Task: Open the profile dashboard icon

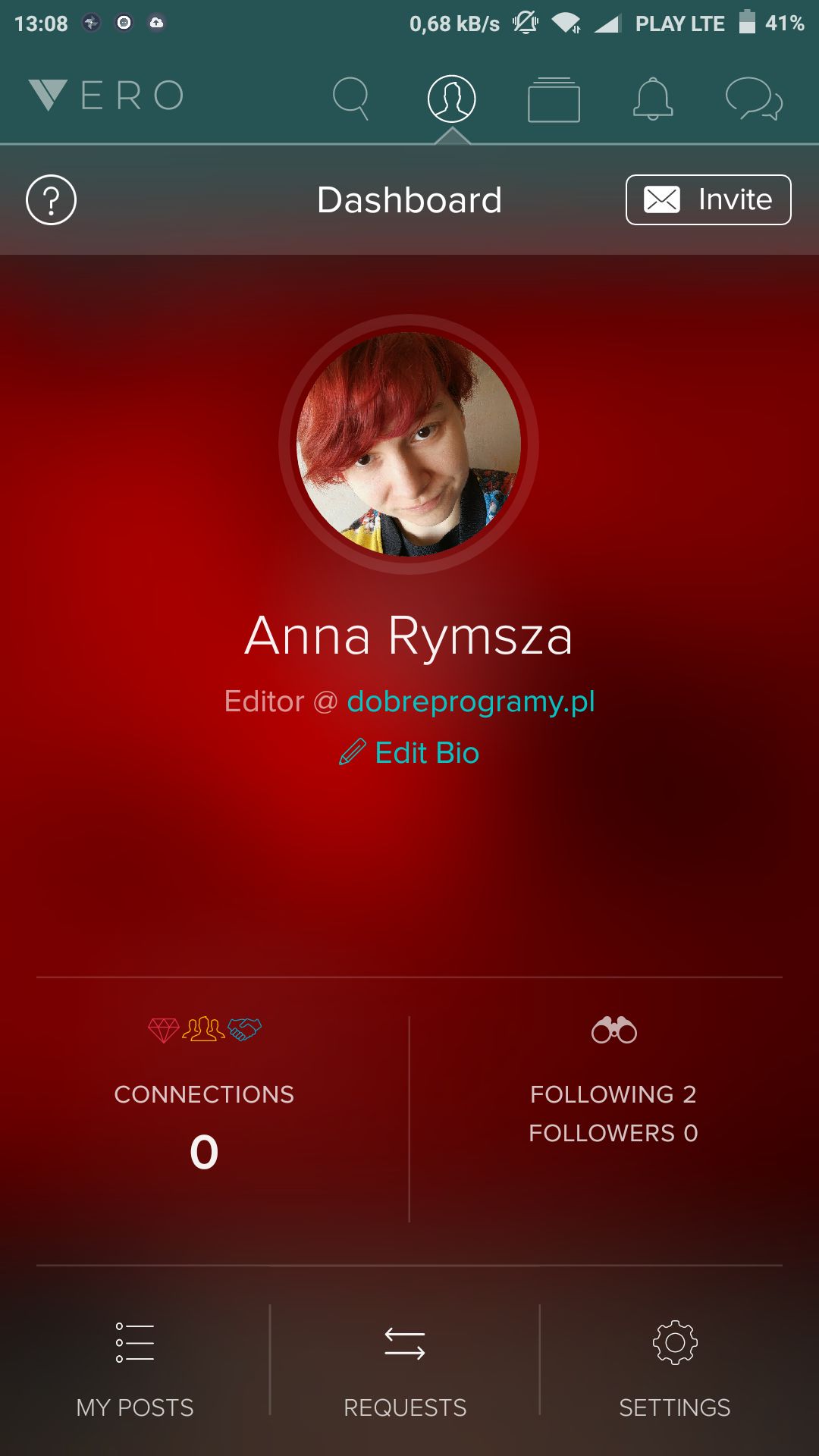Action: (x=452, y=99)
